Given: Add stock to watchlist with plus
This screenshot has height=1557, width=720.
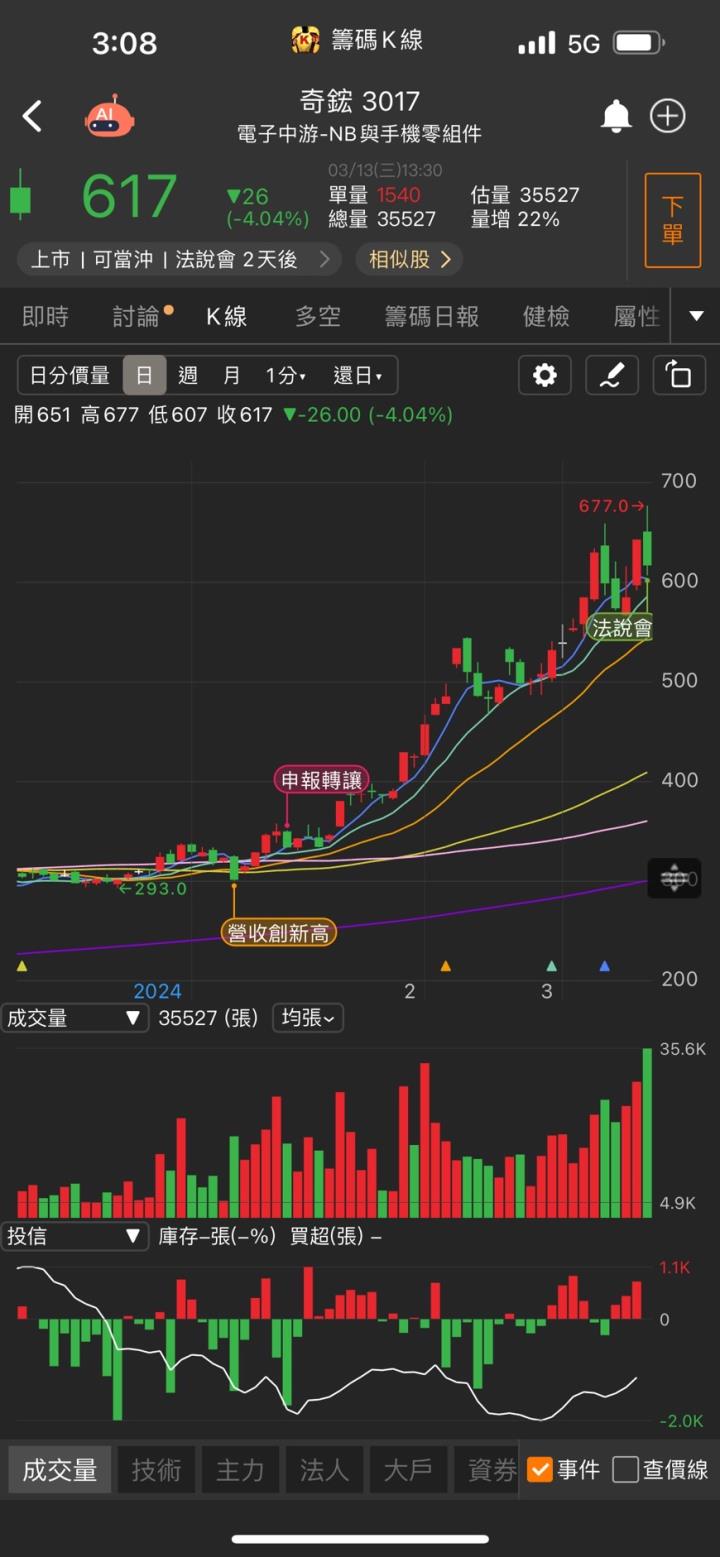Looking at the screenshot, I should point(668,117).
